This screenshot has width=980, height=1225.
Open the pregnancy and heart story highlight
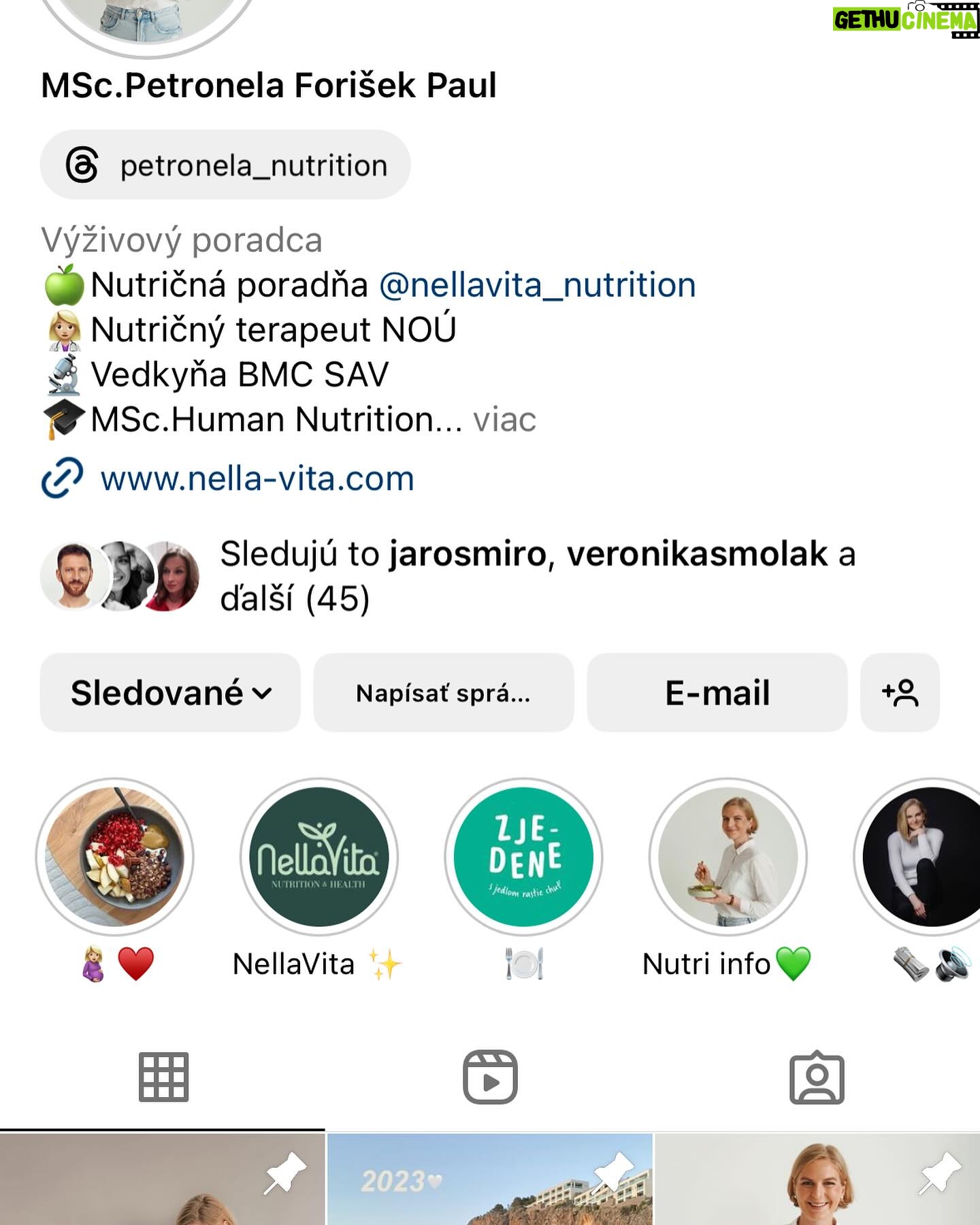tap(115, 857)
